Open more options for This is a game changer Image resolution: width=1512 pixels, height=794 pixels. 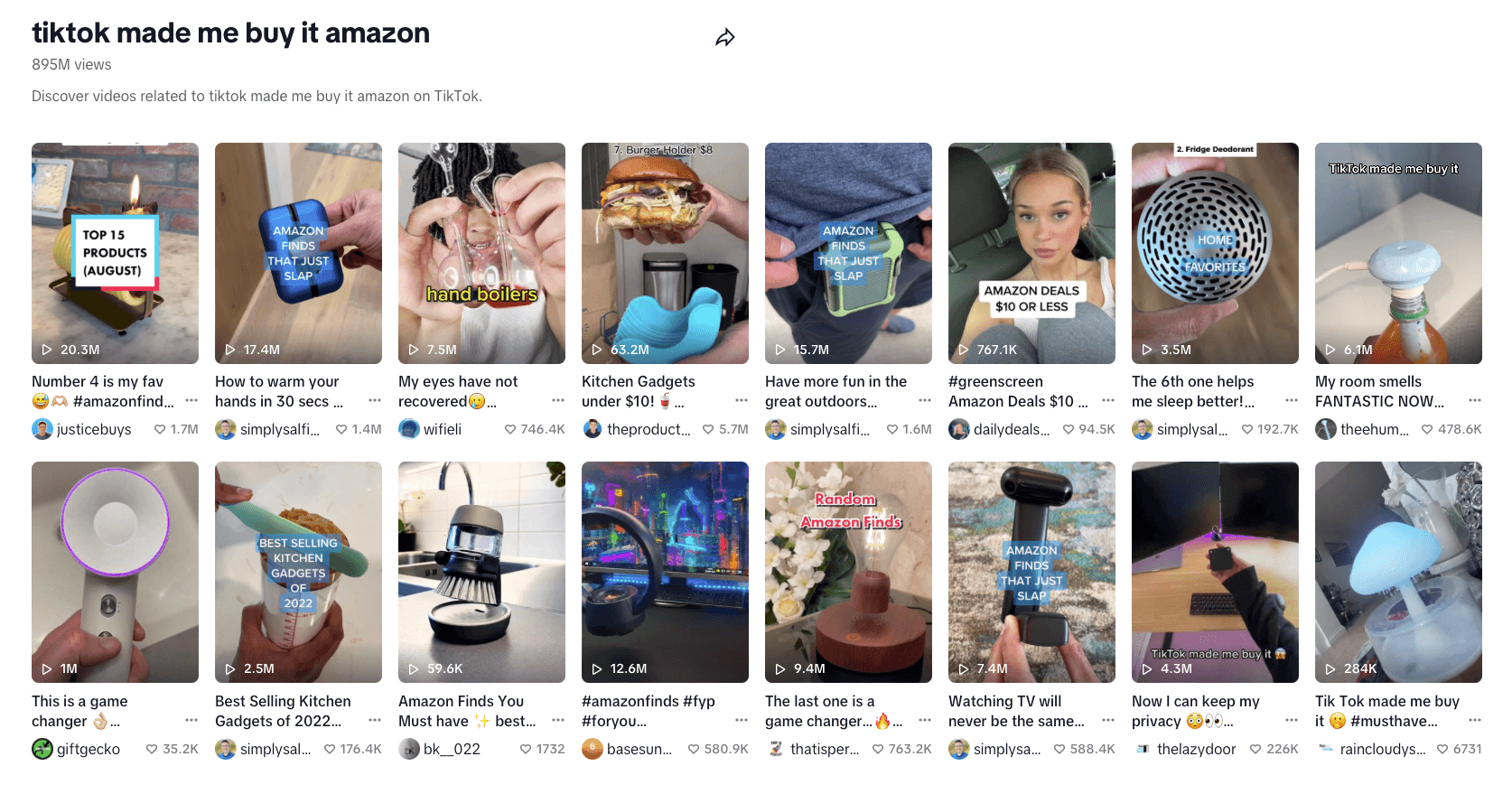click(191, 720)
